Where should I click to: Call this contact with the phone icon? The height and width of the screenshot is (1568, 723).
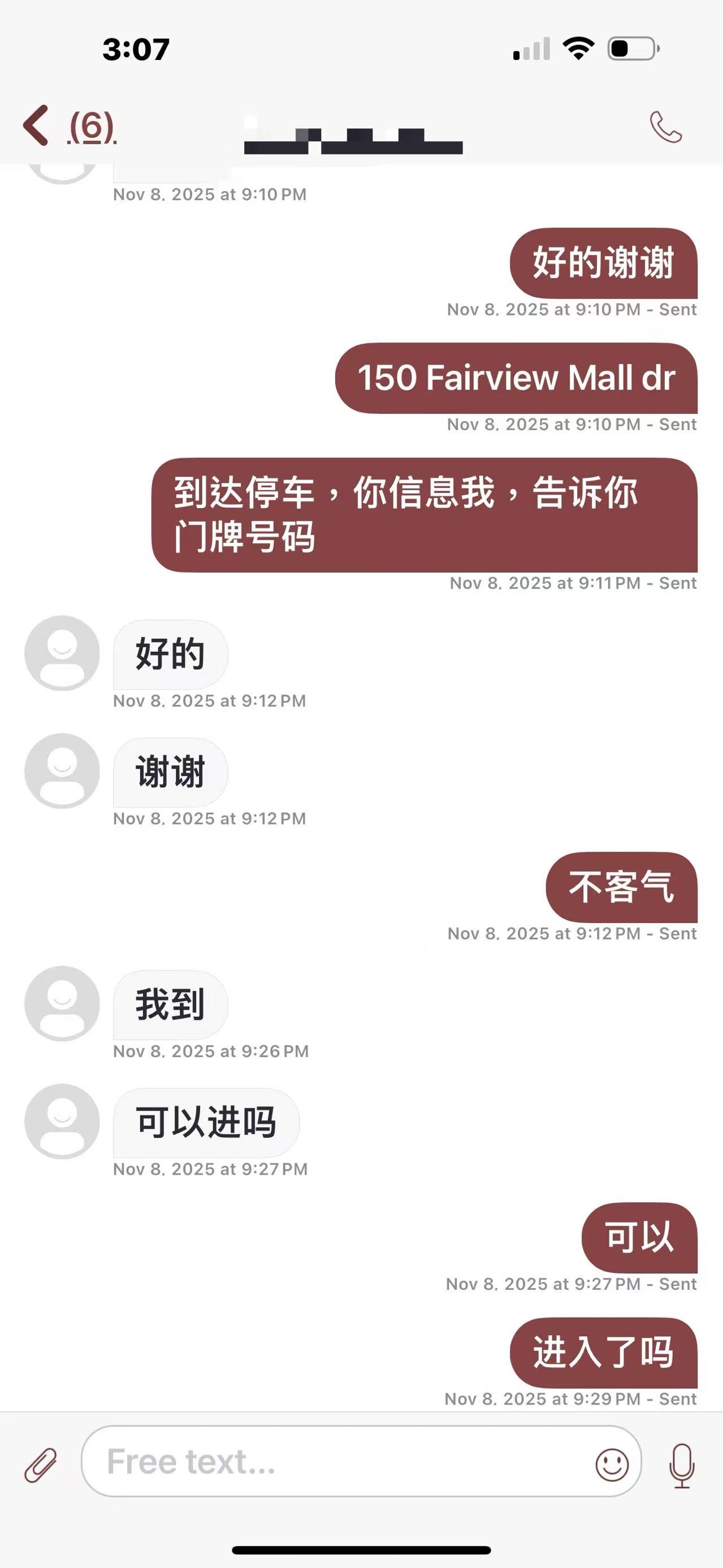[x=665, y=127]
